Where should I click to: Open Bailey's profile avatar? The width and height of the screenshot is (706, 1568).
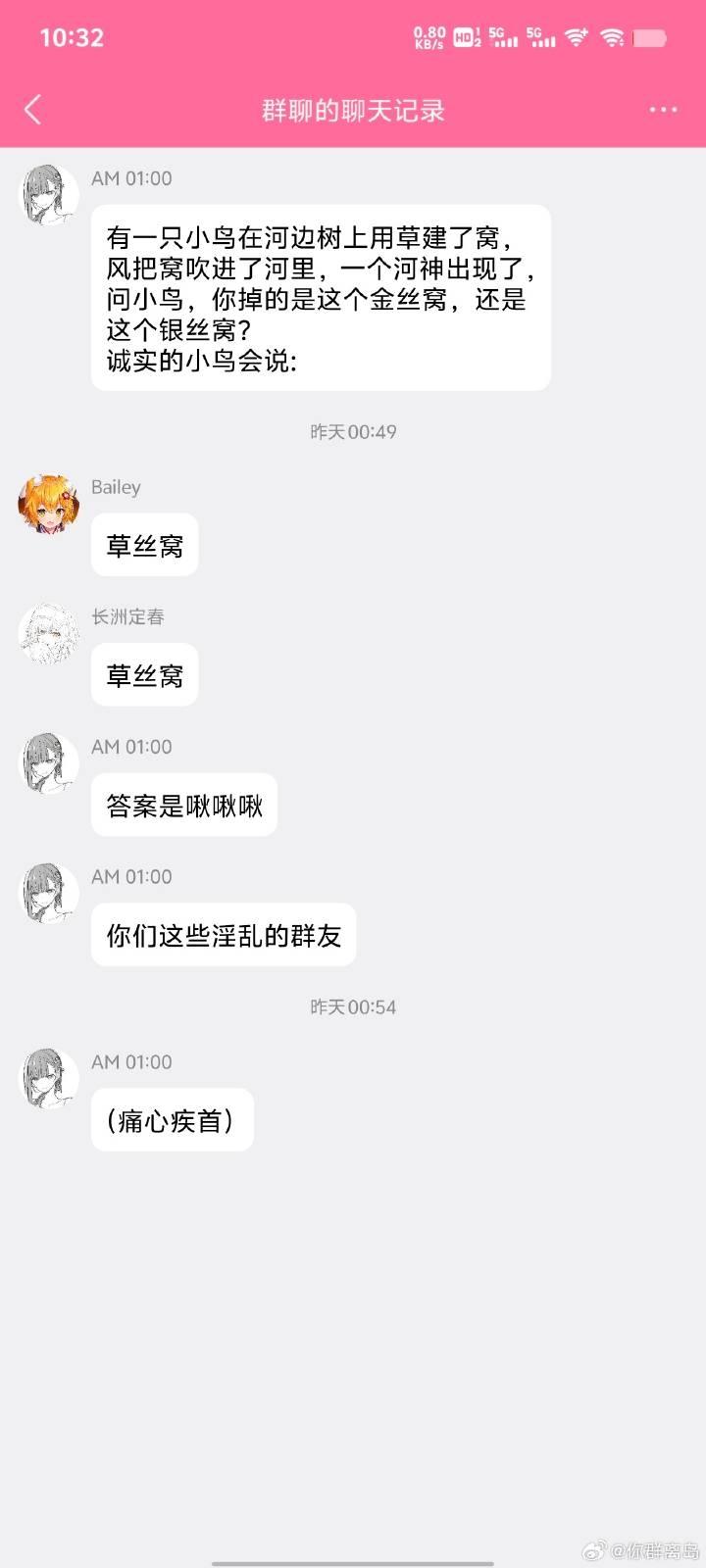tap(49, 504)
